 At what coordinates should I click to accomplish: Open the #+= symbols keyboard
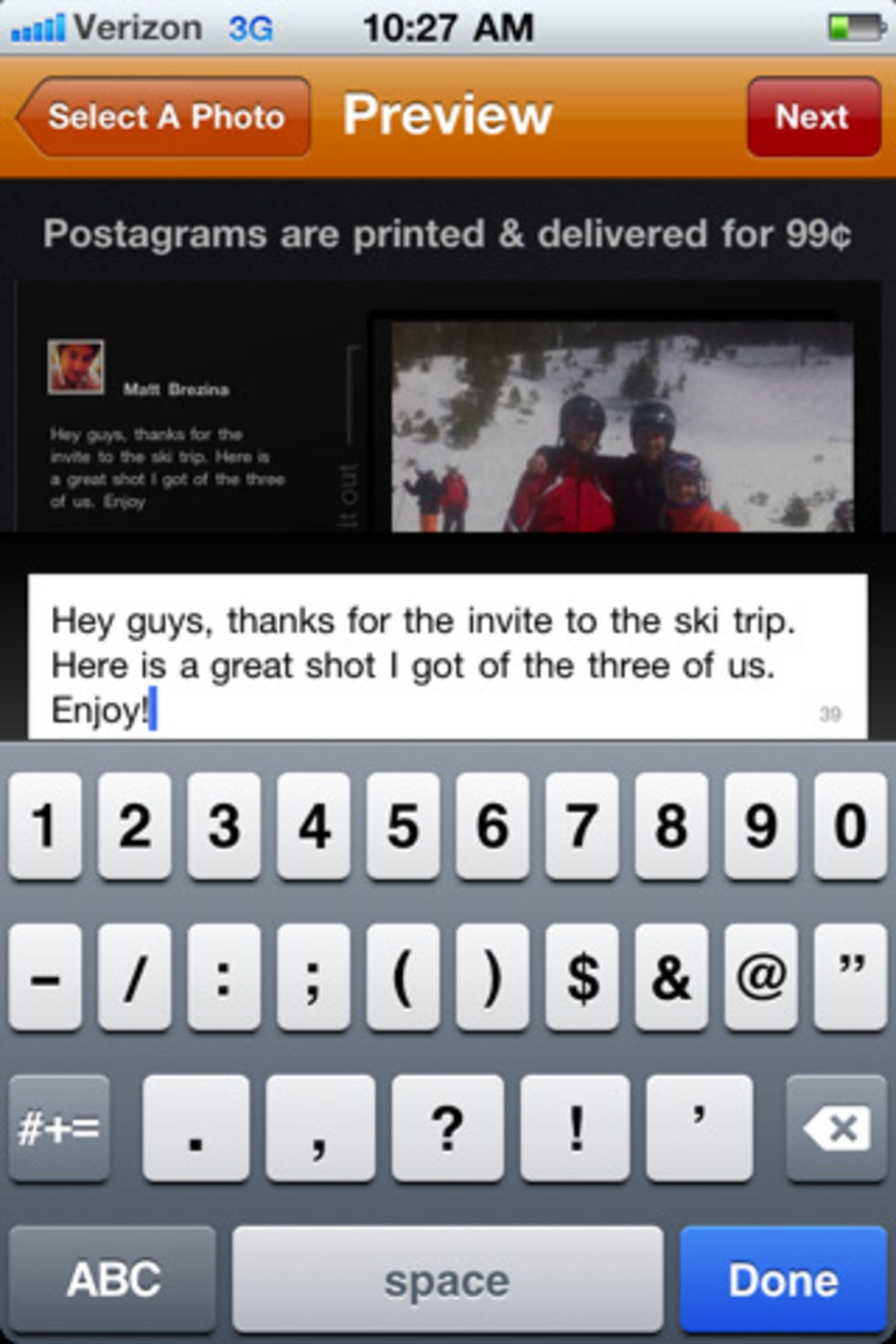coord(59,1128)
